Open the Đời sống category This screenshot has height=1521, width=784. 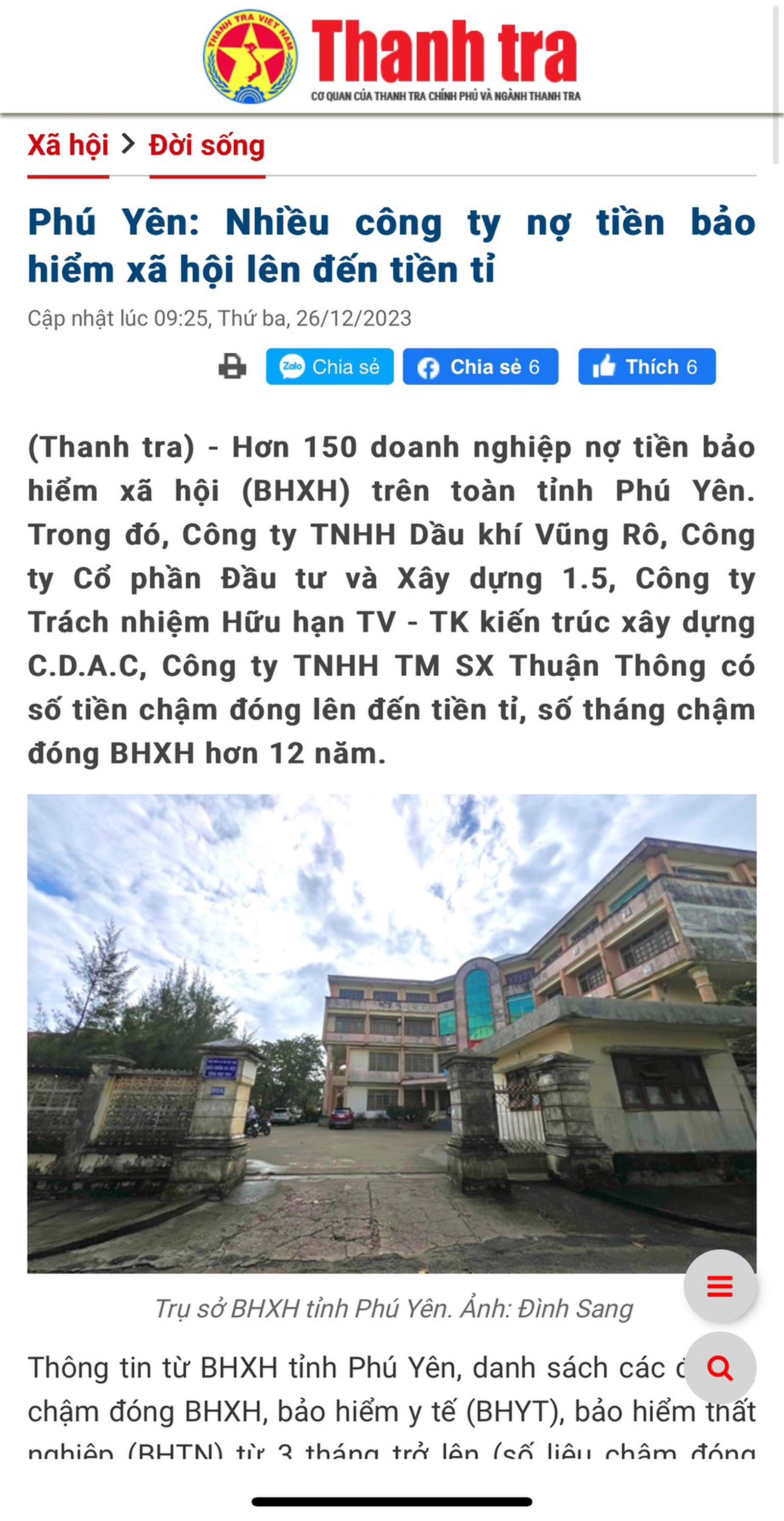[207, 145]
